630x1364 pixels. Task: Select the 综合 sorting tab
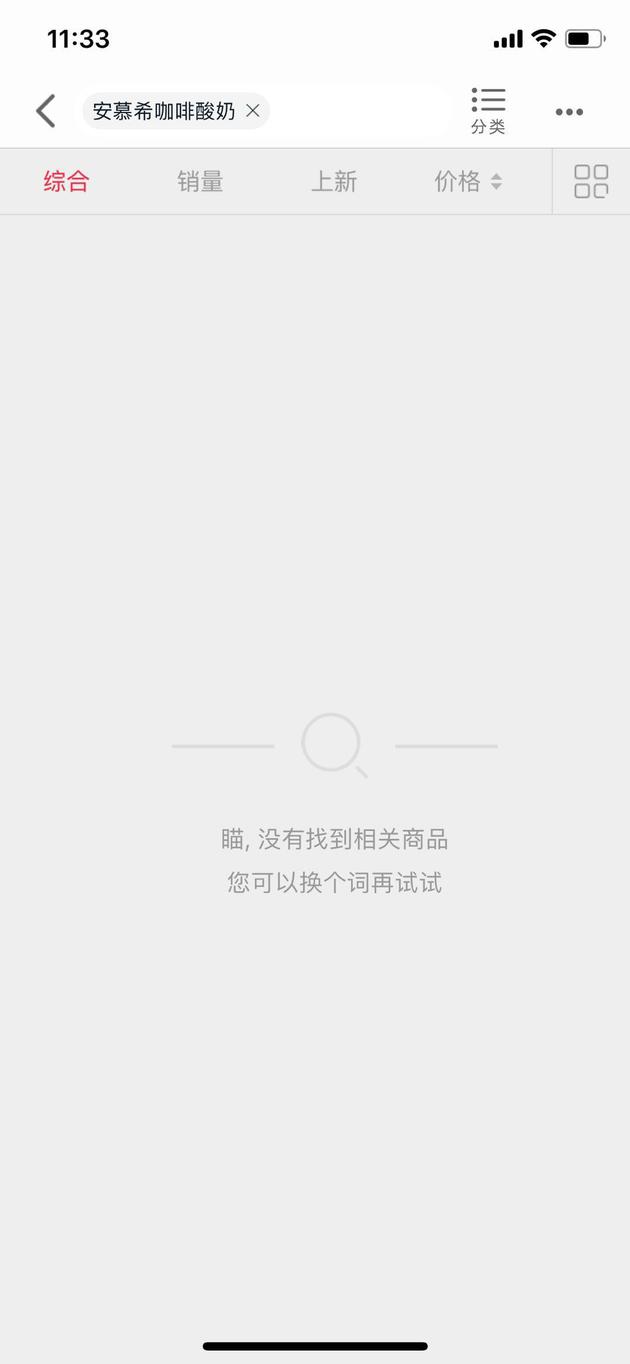pos(67,181)
